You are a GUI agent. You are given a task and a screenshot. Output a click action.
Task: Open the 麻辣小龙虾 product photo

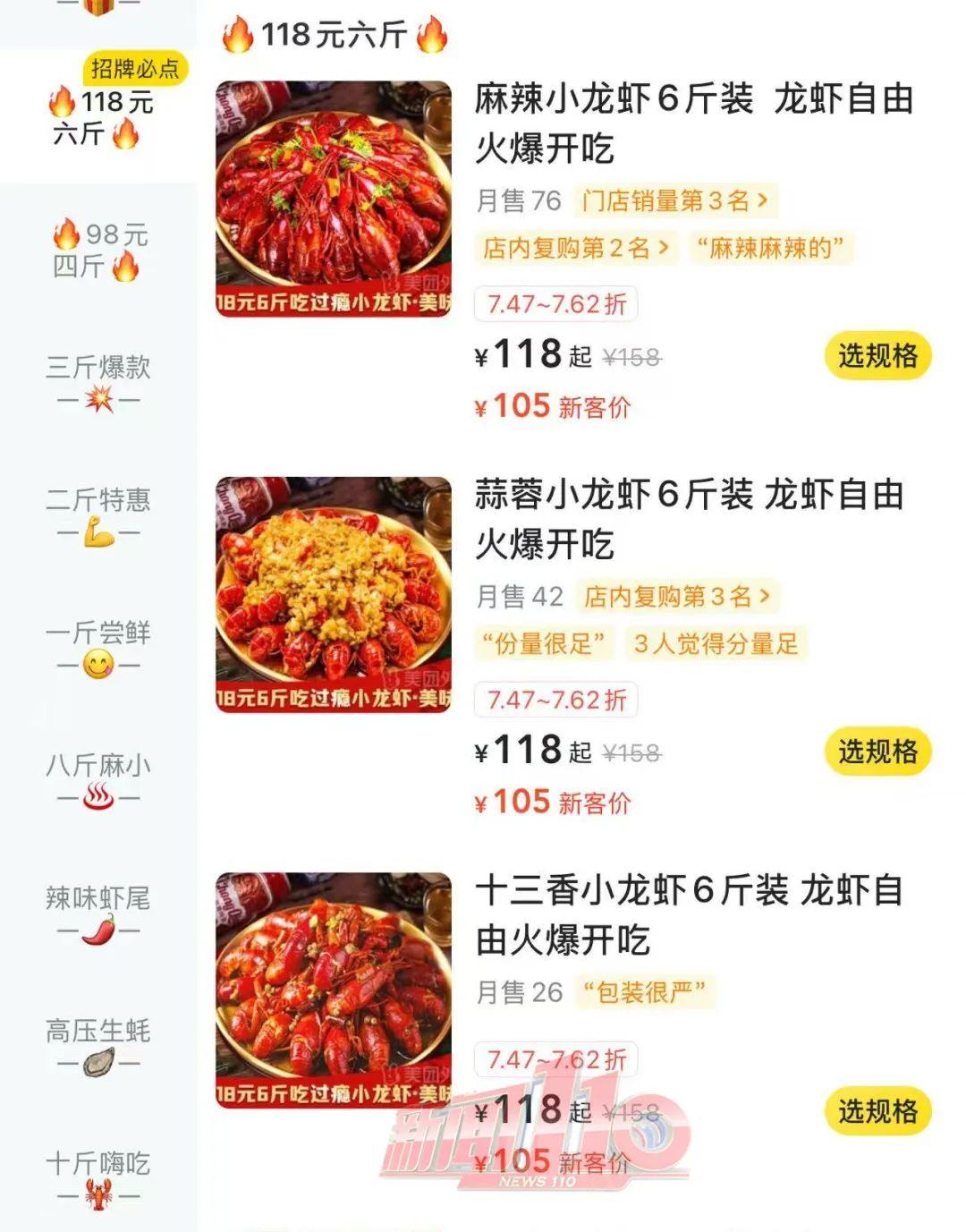coord(334,199)
